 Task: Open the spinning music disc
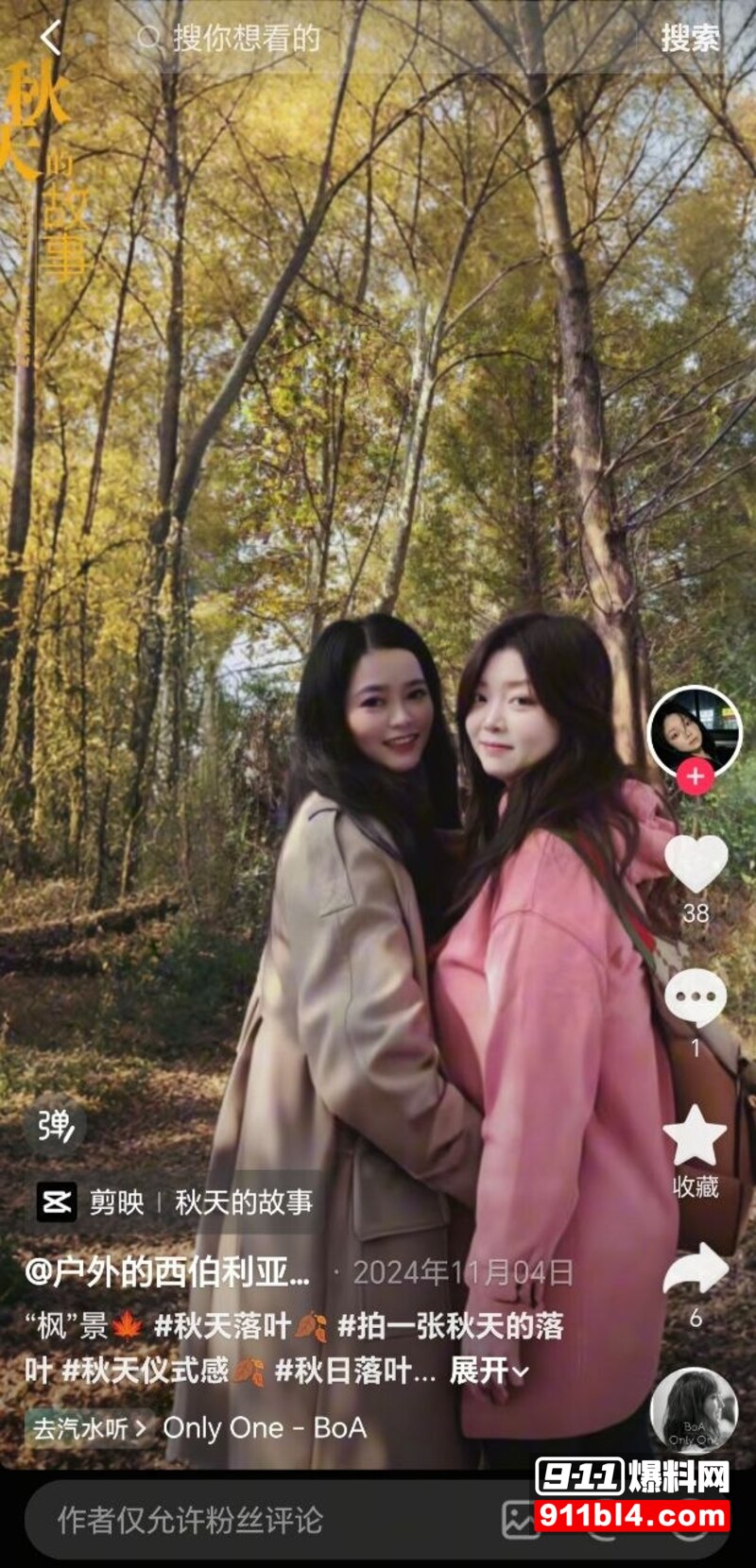(694, 1411)
